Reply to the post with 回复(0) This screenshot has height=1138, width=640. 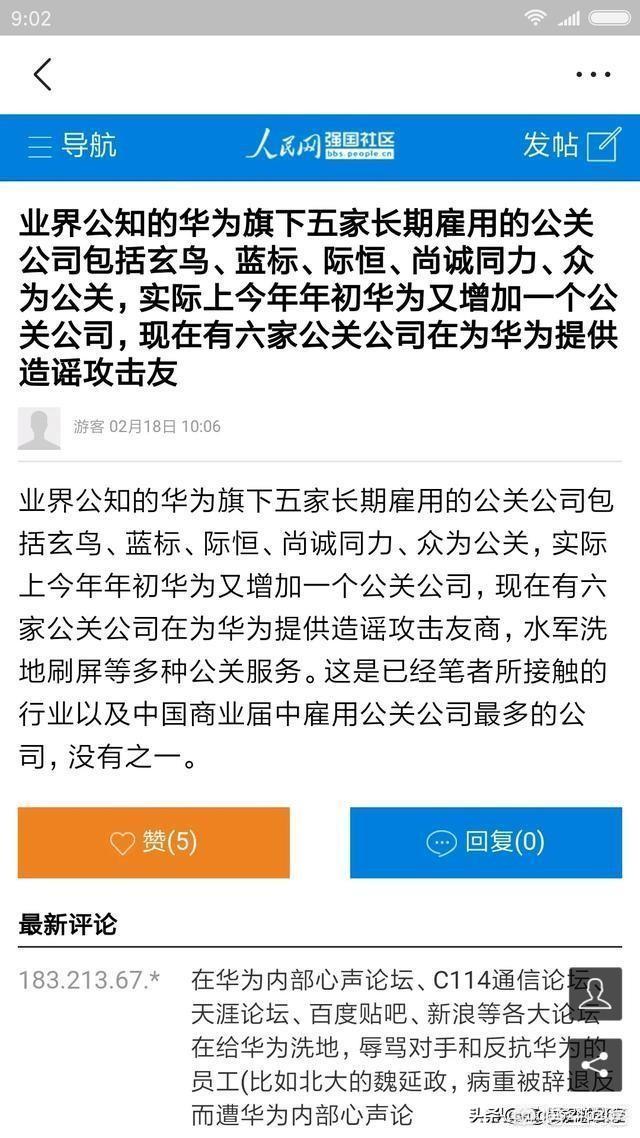pyautogui.click(x=486, y=843)
